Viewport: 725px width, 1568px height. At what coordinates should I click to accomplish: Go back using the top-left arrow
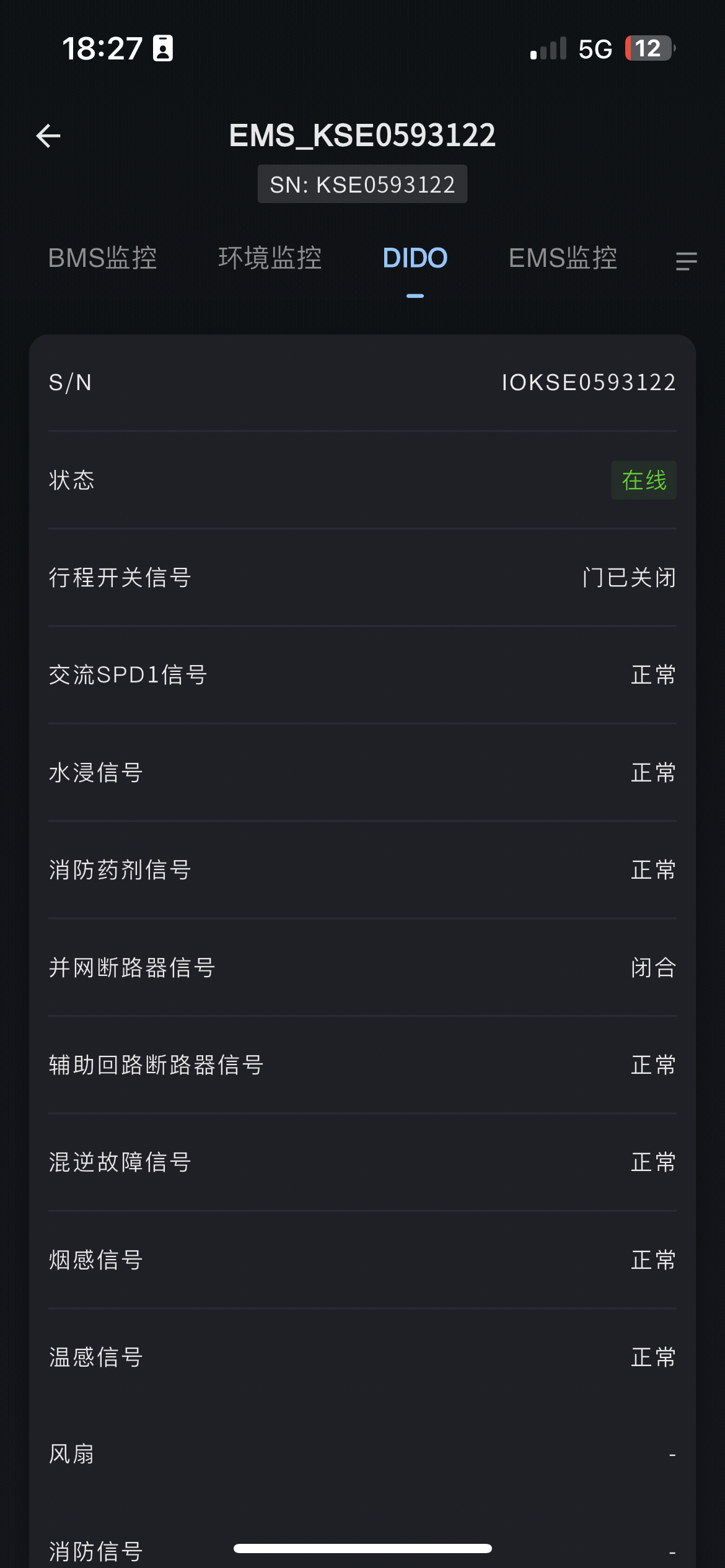tap(48, 136)
